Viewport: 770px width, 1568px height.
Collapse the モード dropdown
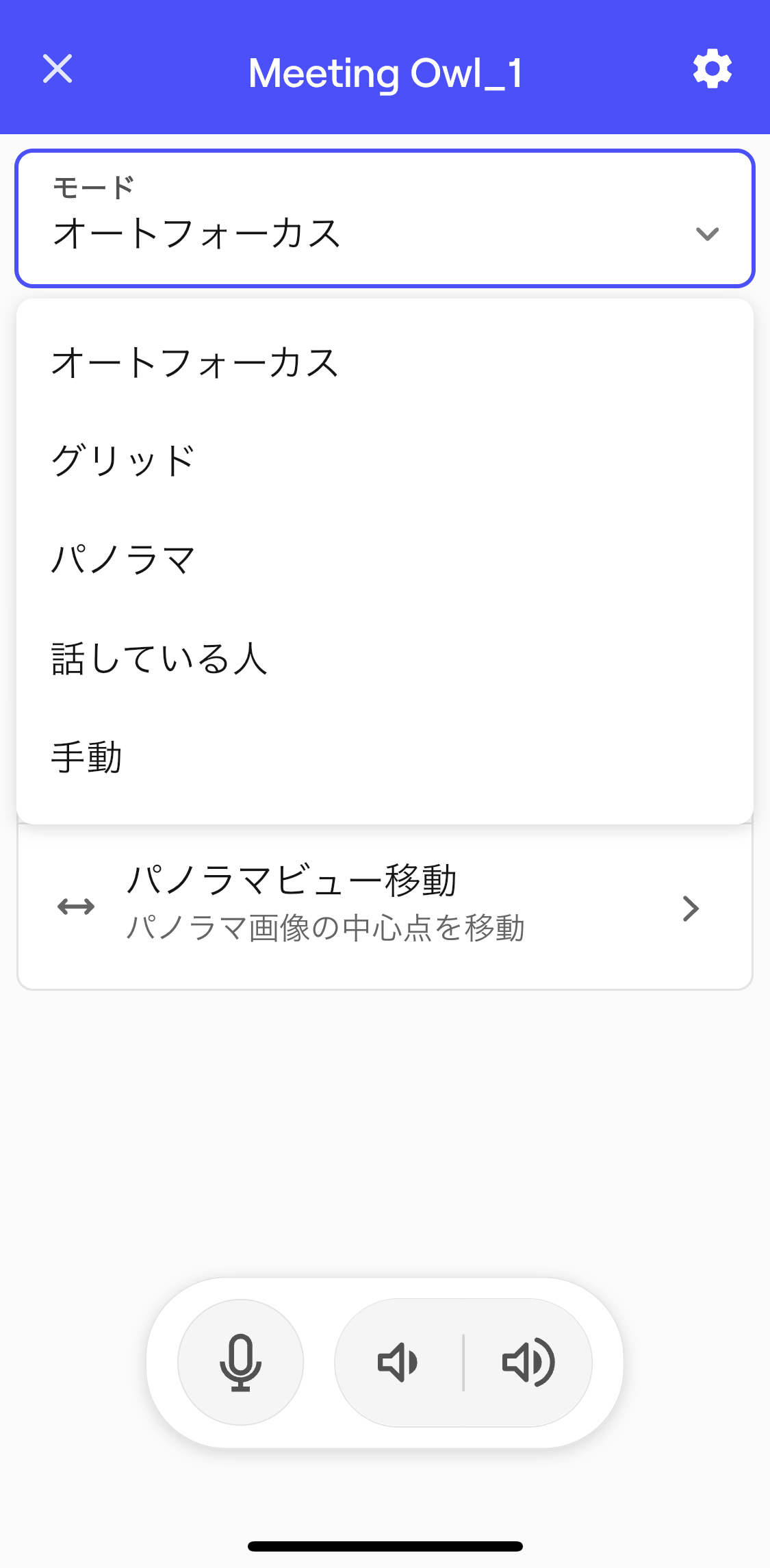coord(706,233)
